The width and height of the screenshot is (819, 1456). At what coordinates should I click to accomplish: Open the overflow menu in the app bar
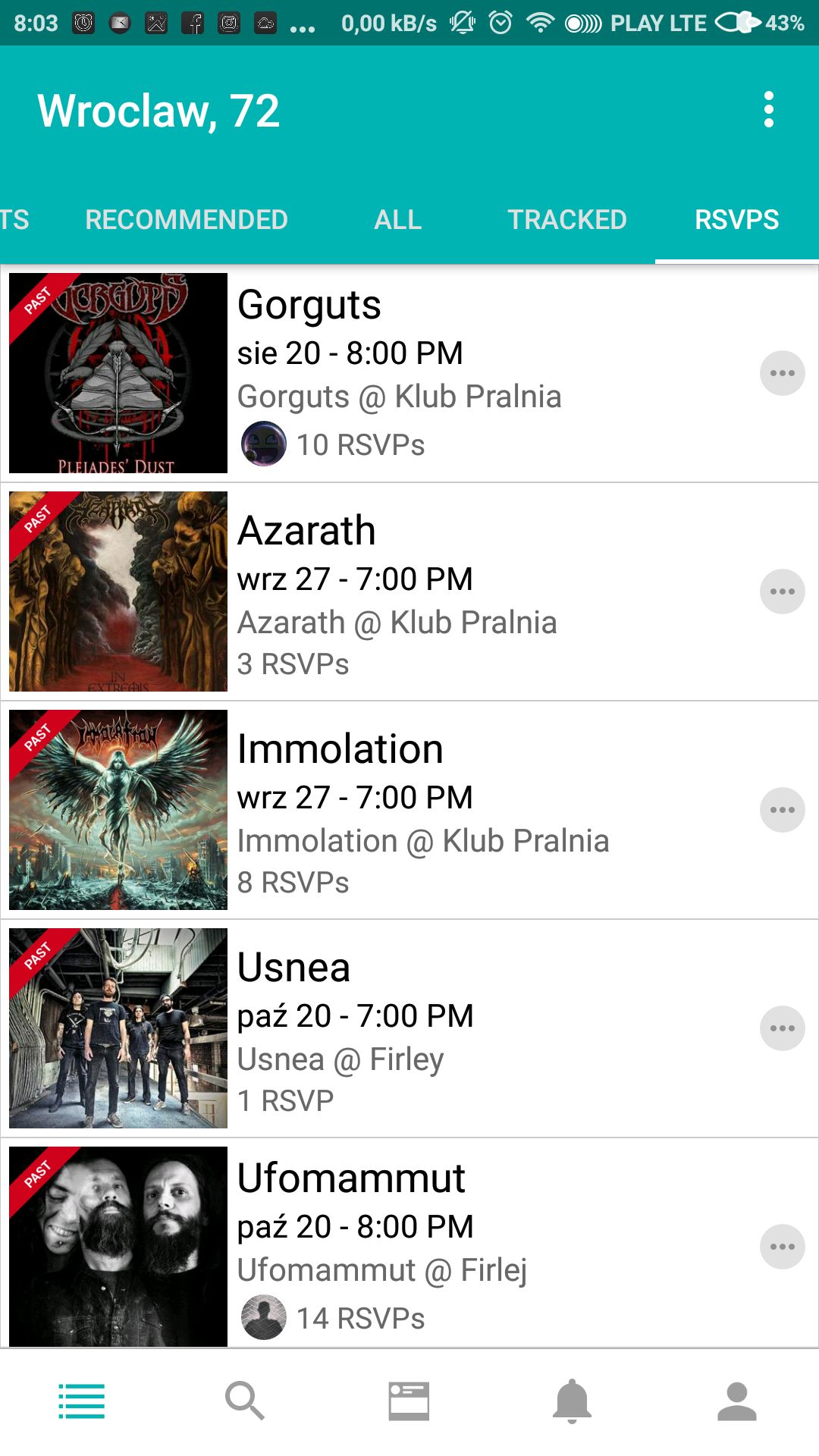(768, 110)
